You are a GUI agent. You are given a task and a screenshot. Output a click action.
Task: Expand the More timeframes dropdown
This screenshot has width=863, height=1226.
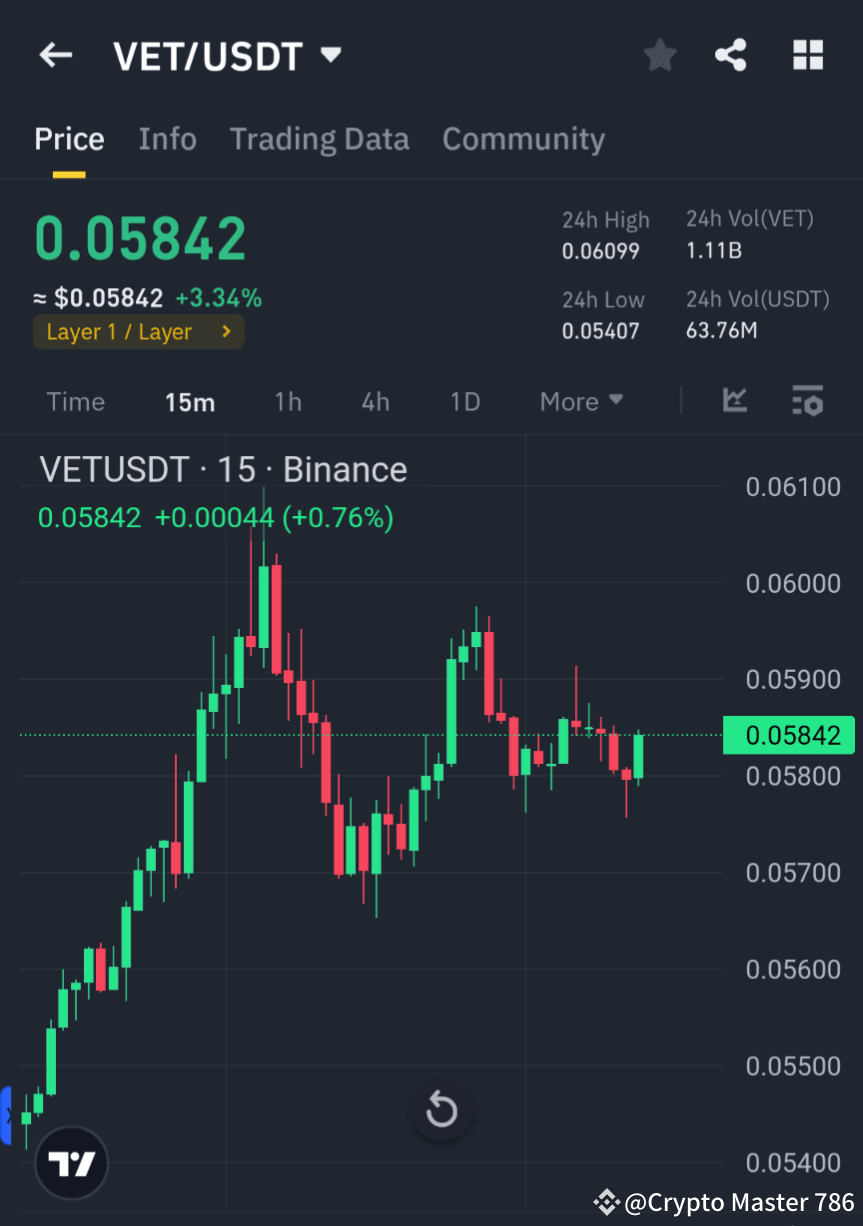click(x=581, y=401)
